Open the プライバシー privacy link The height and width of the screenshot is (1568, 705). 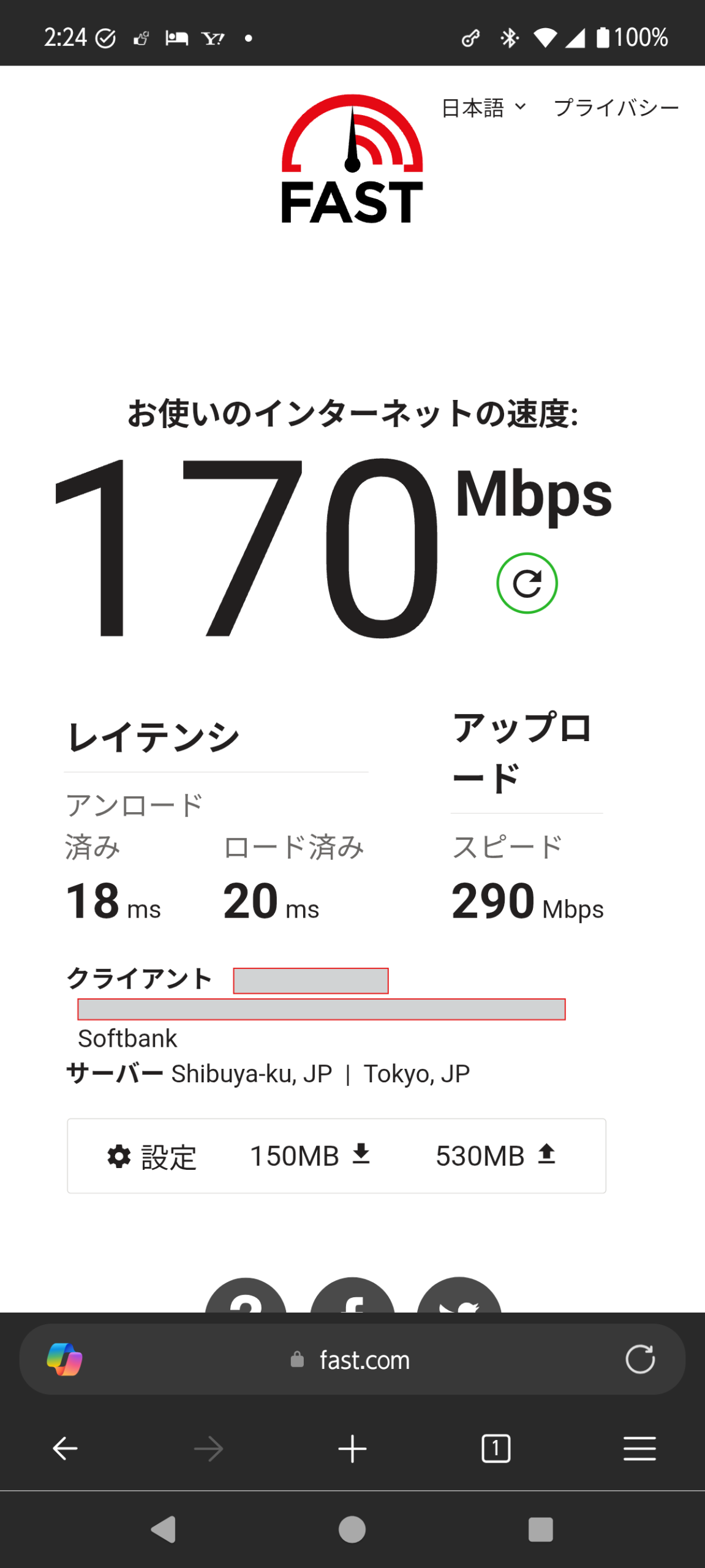[616, 108]
